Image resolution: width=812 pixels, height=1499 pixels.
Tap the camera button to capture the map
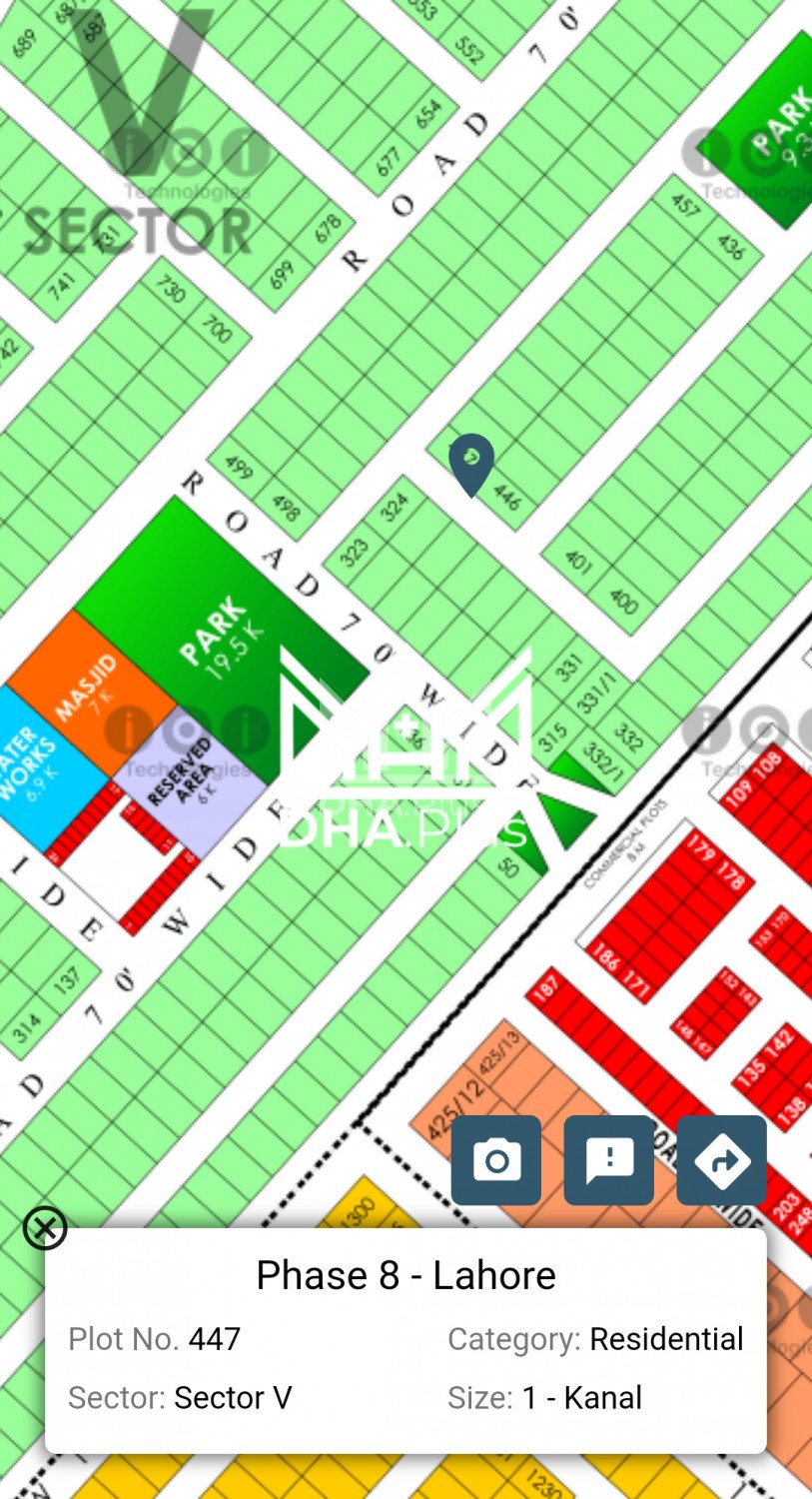(496, 1160)
